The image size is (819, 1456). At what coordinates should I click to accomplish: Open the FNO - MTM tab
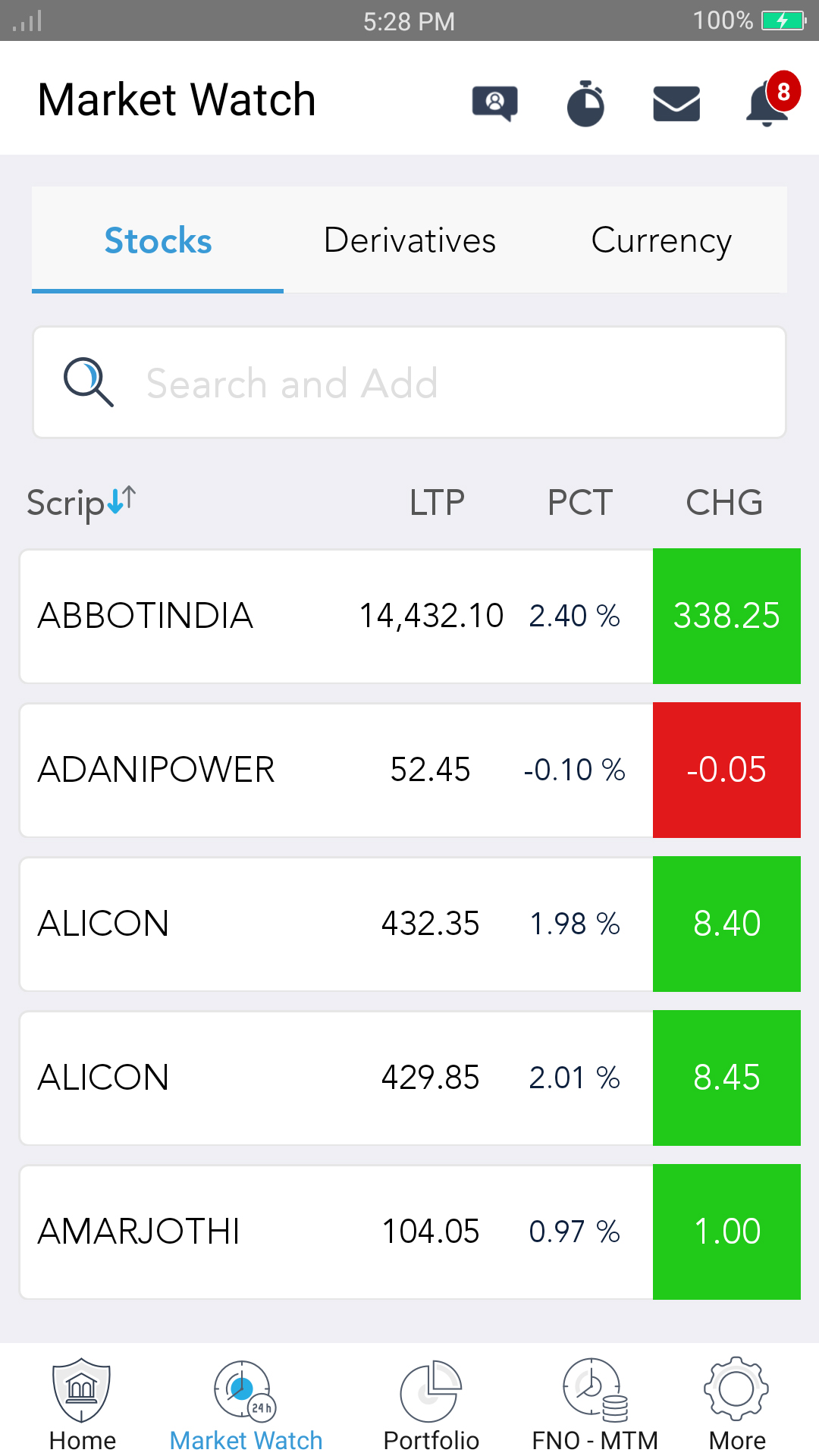click(595, 1404)
